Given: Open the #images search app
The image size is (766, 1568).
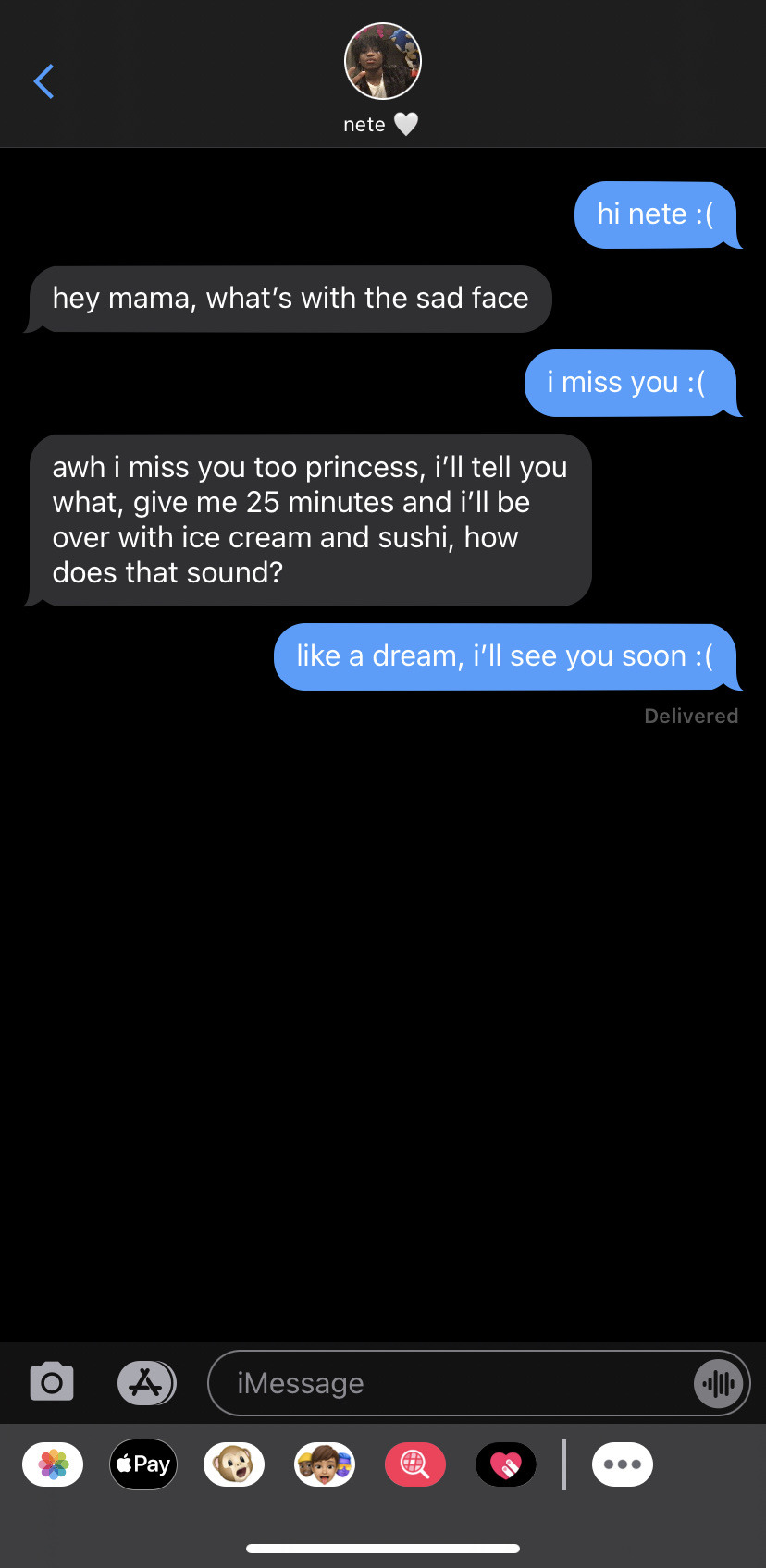Looking at the screenshot, I should coord(415,1464).
